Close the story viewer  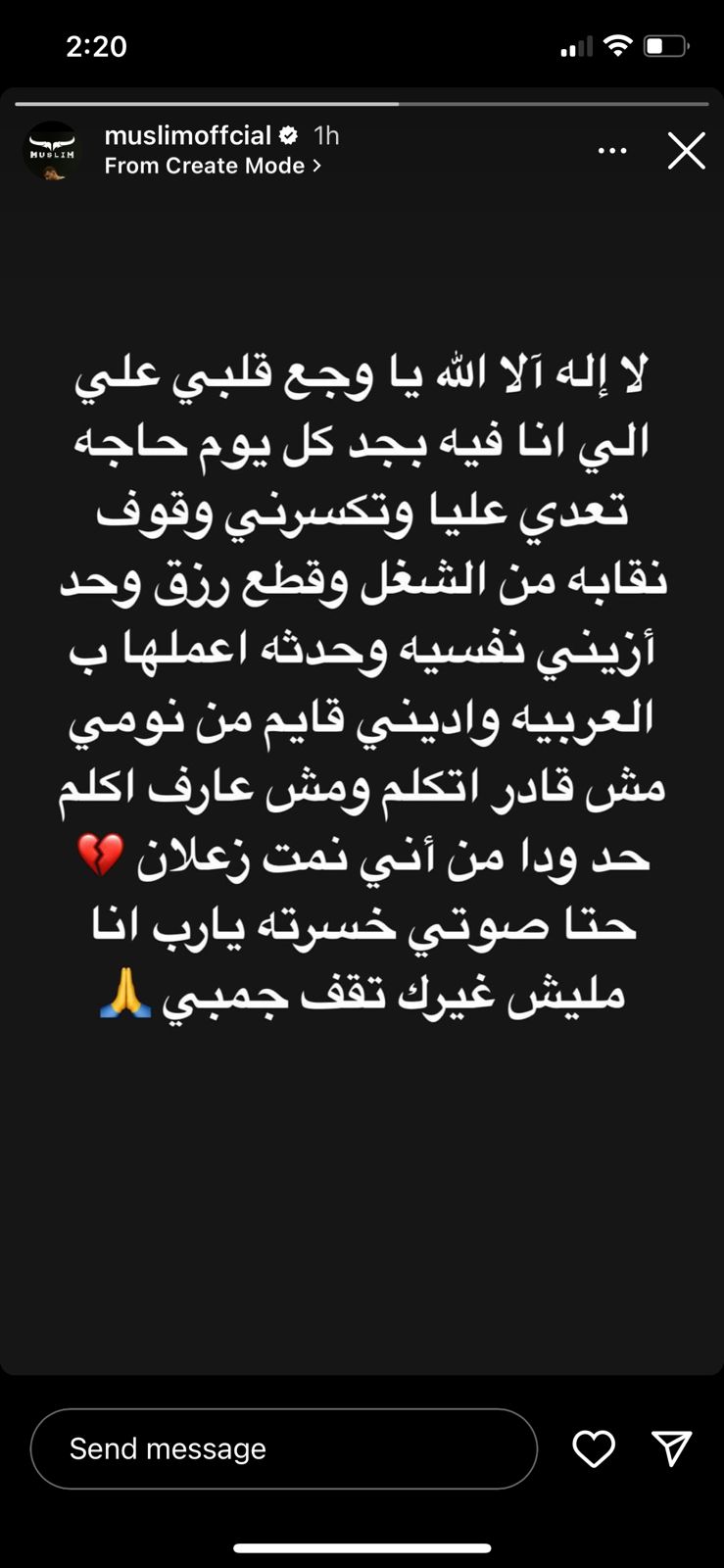pyautogui.click(x=686, y=151)
